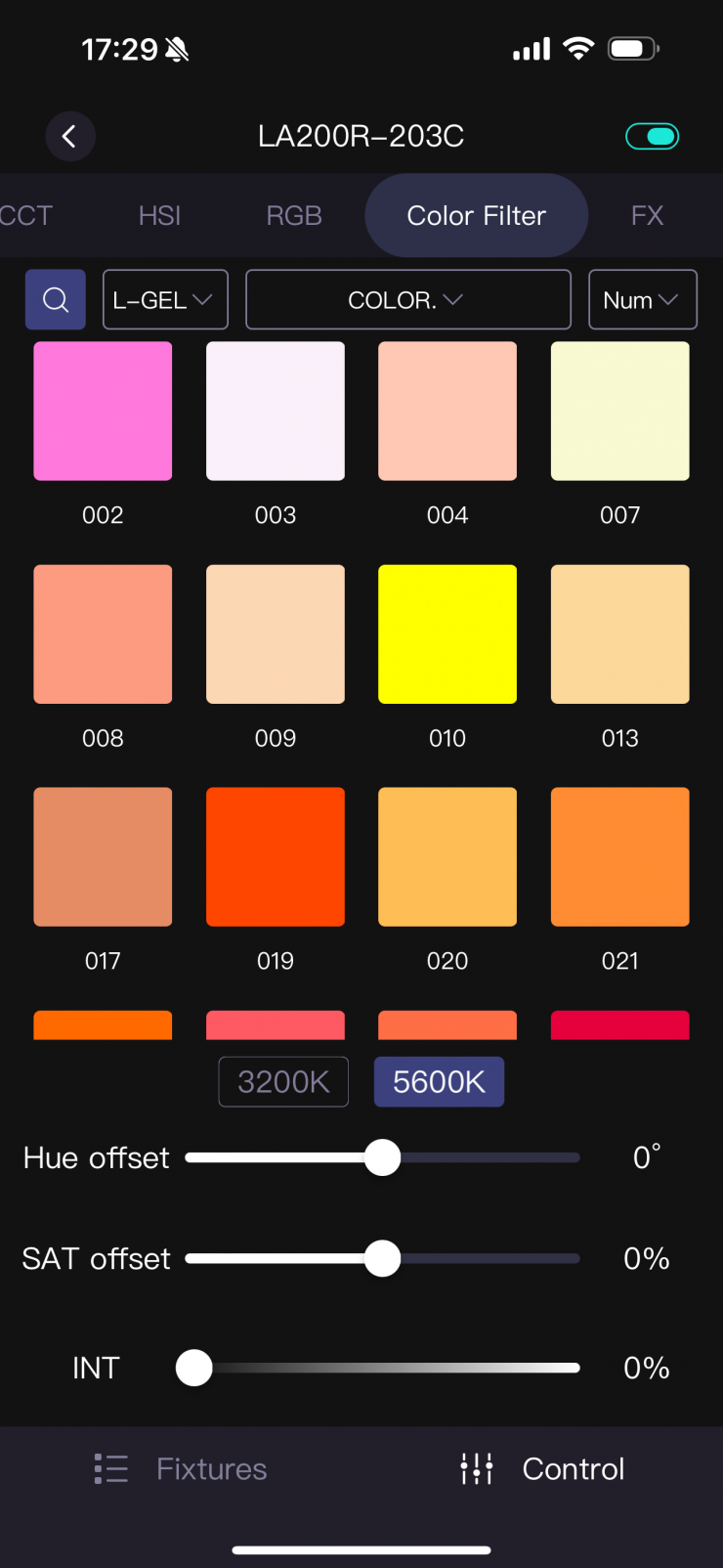Select gel swatch 002
Screen dimensions: 723x1568
coord(103,411)
